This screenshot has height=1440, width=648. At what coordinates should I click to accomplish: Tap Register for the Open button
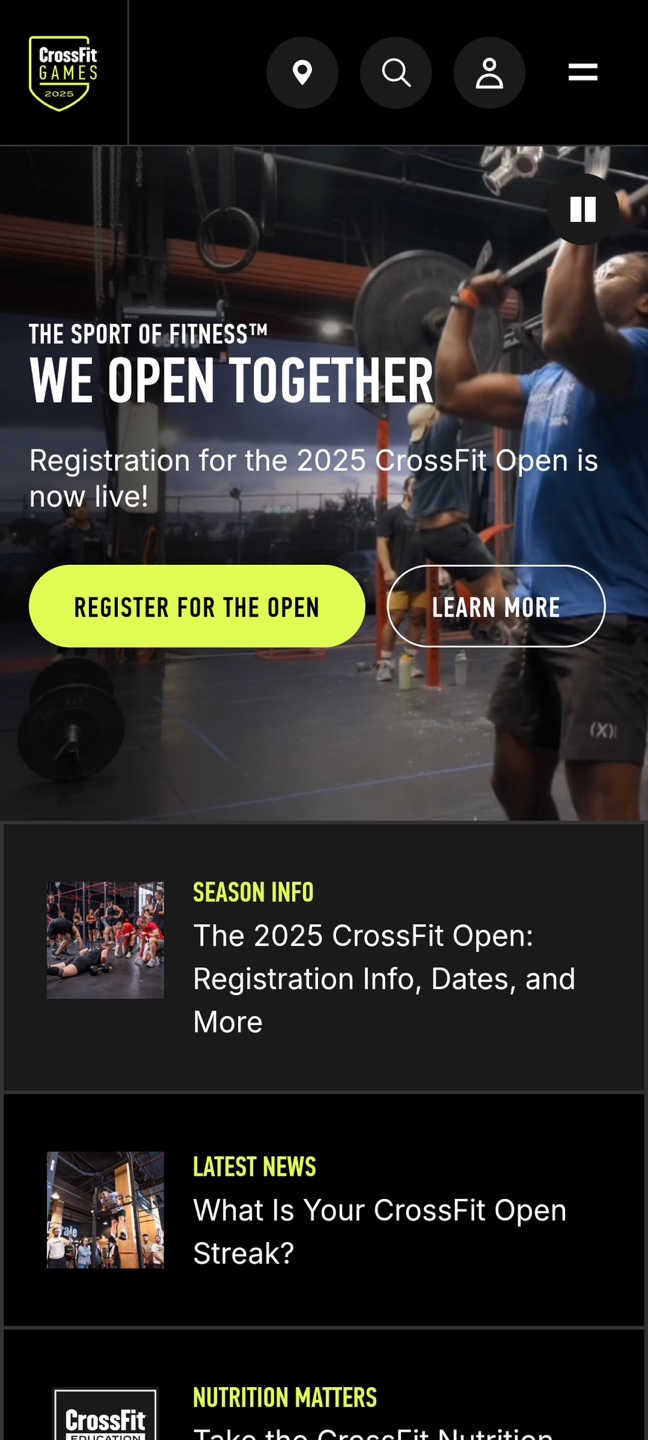coord(197,606)
